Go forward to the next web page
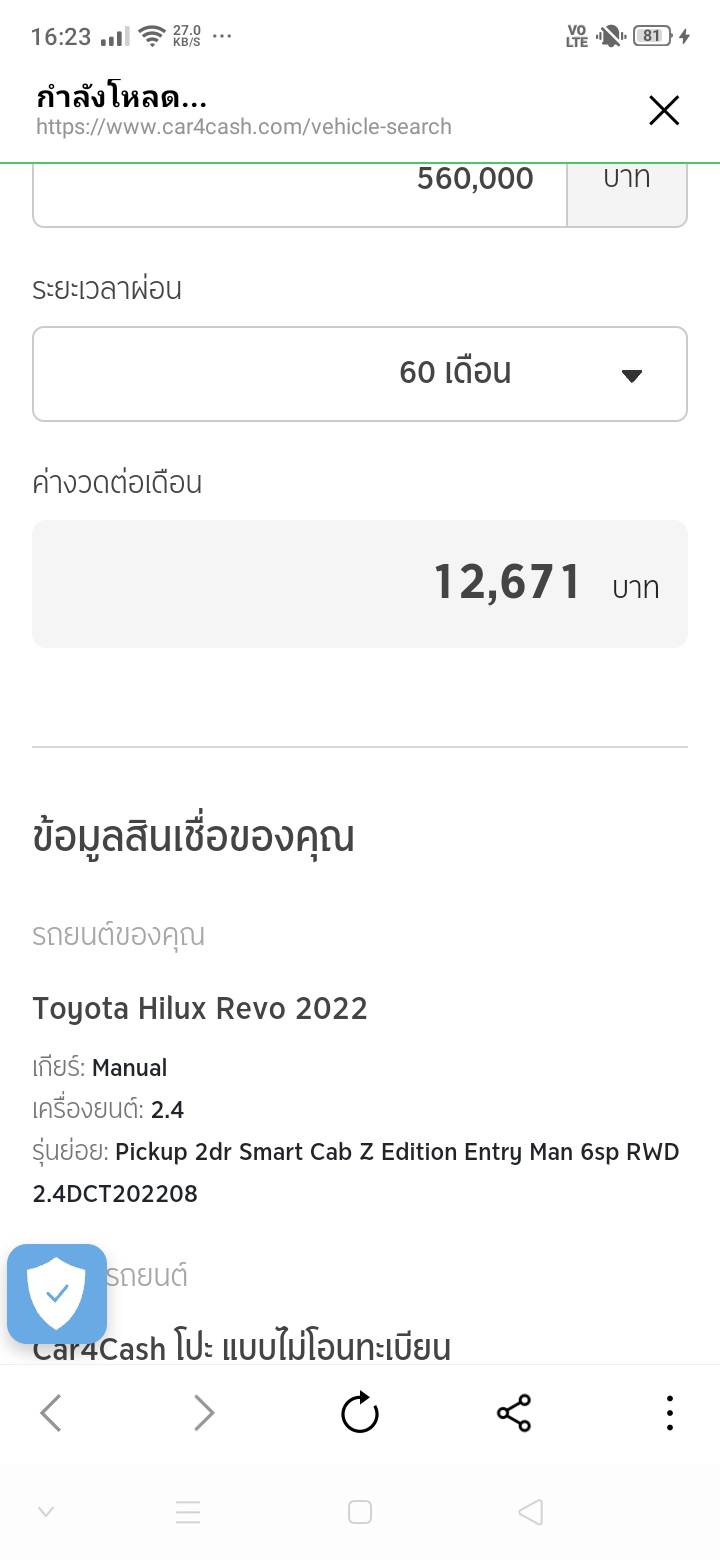The image size is (720, 1560). (204, 1413)
